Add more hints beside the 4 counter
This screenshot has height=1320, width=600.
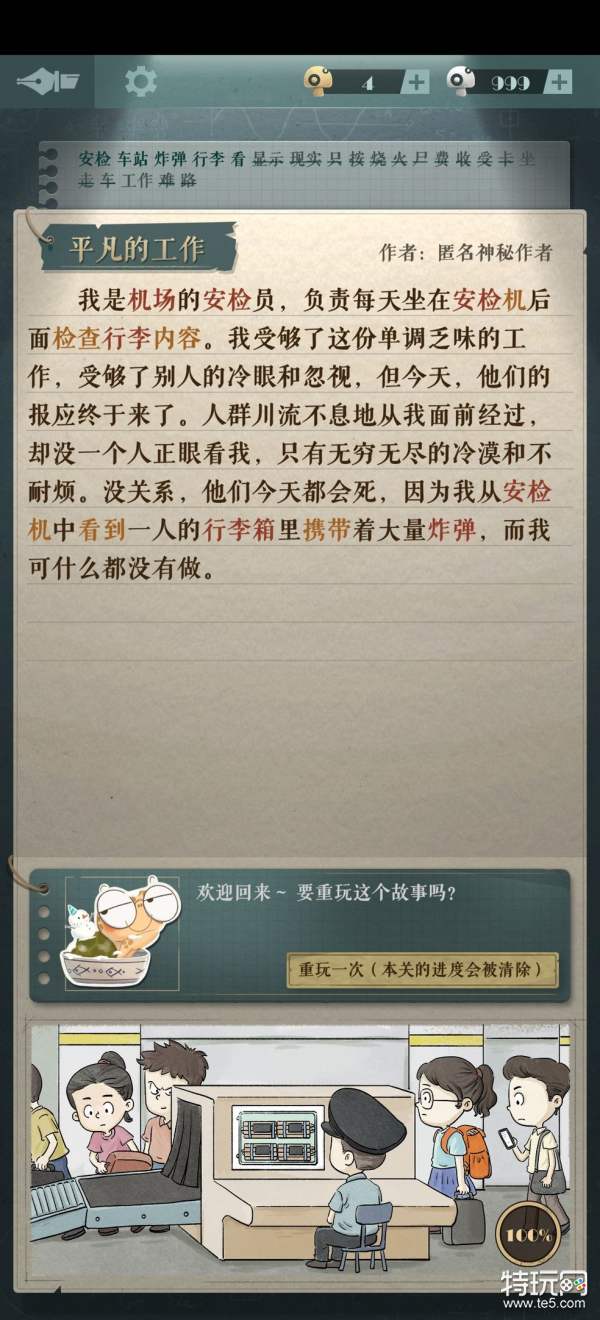tap(416, 82)
